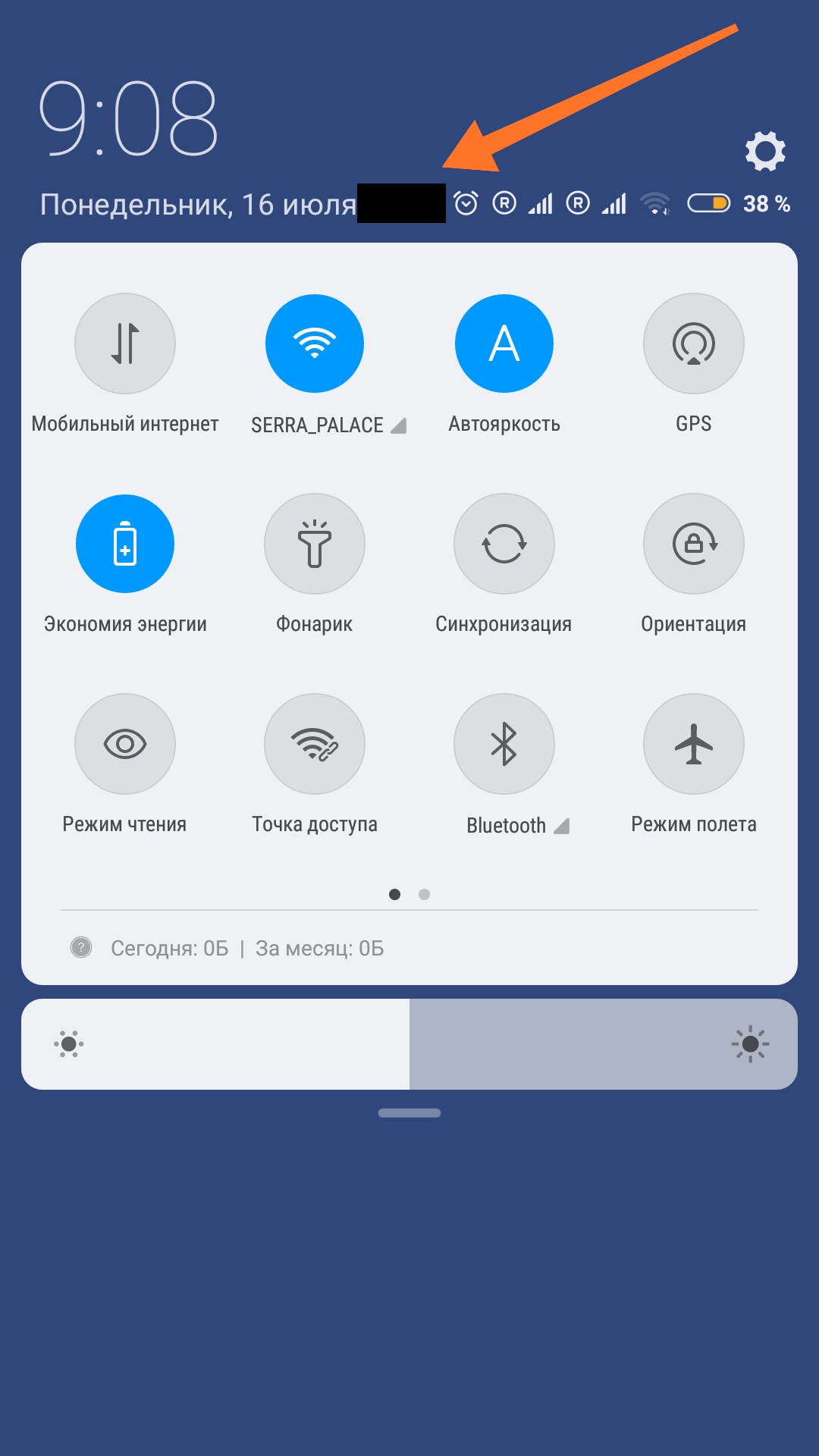This screenshot has height=1456, width=819.
Task: Turn on GPS location
Action: 694,344
